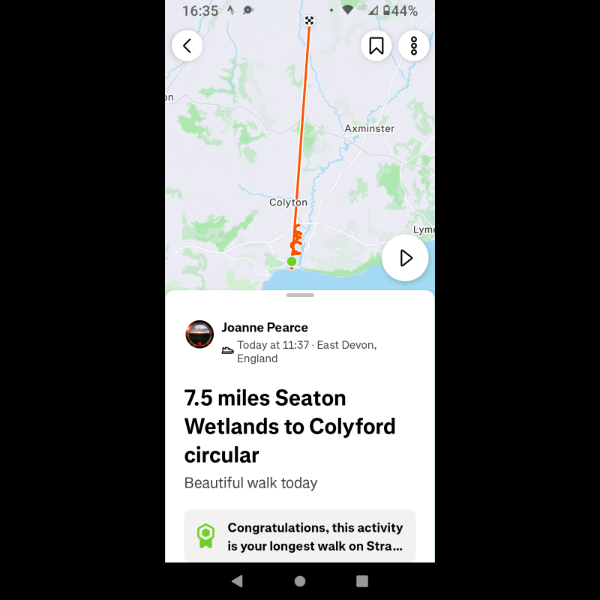Bookmark this activity route
Image resolution: width=600 pixels, height=600 pixels.
click(x=376, y=46)
